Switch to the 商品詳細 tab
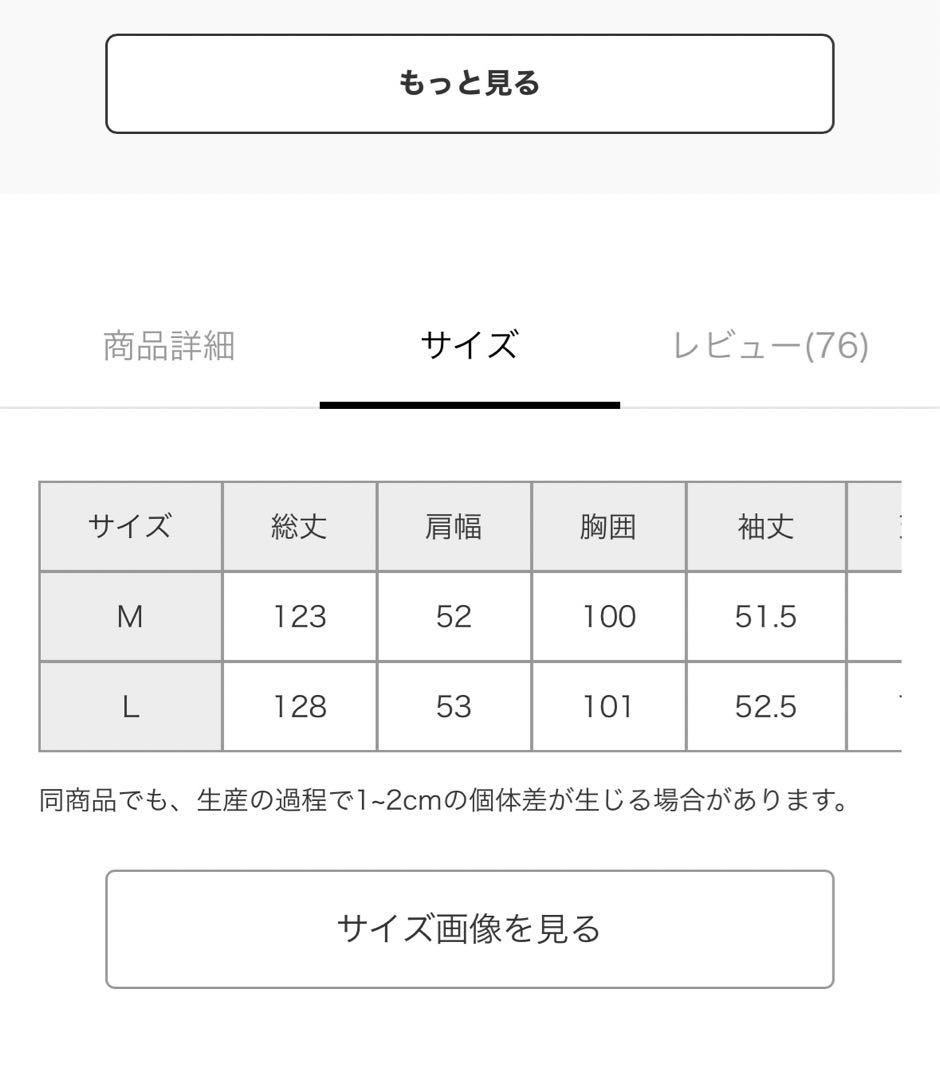This screenshot has width=940, height=1080. [169, 347]
